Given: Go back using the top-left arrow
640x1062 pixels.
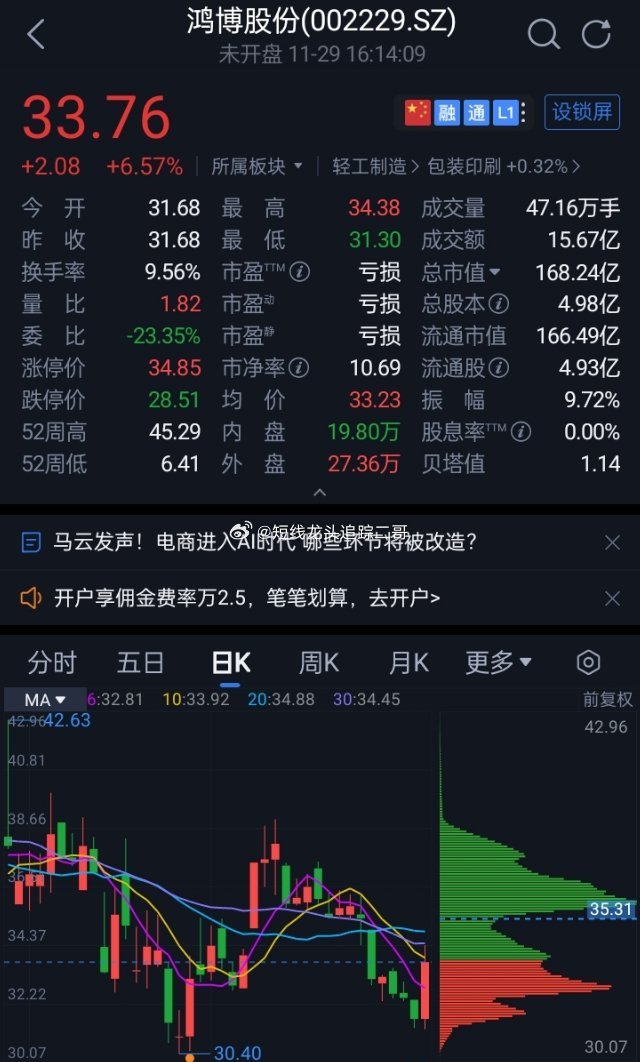Looking at the screenshot, I should click(36, 34).
